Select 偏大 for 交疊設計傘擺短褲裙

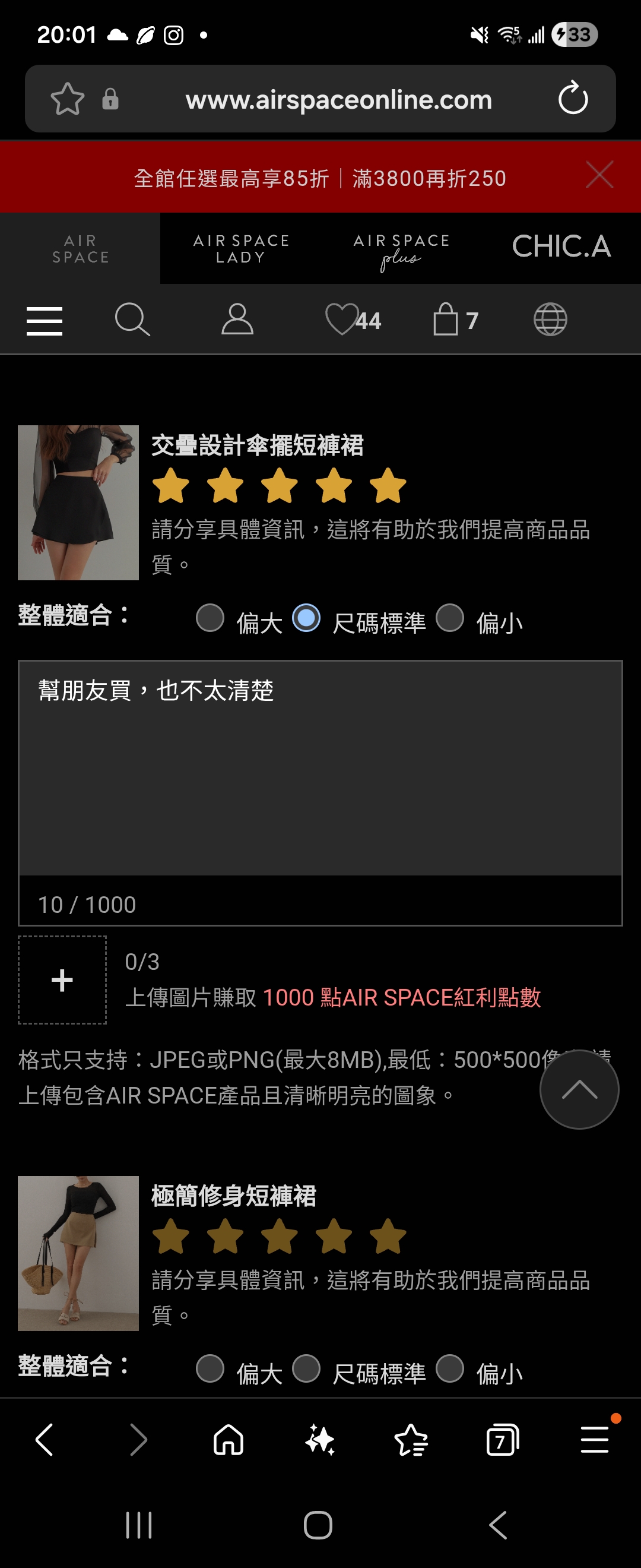coord(211,618)
